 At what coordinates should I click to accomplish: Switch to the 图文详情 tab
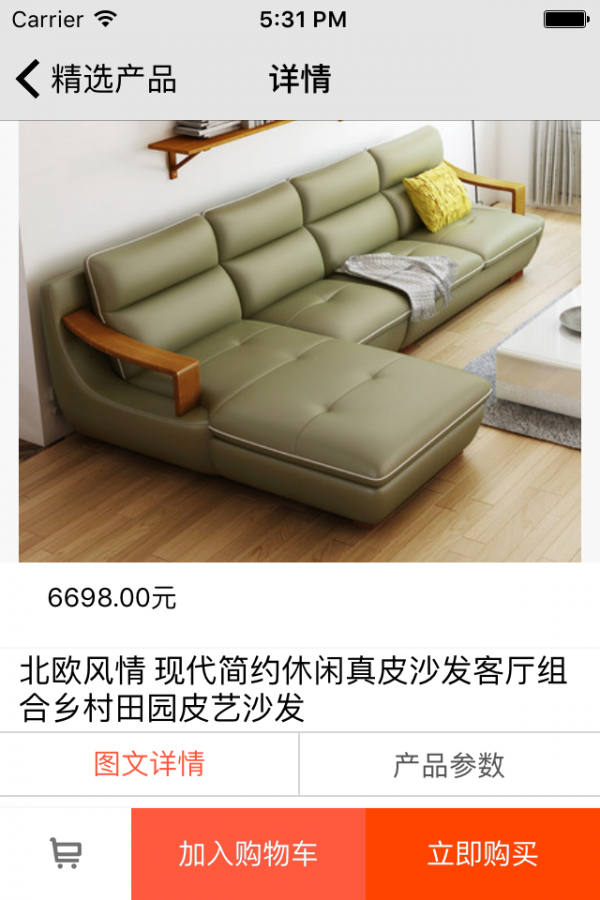click(x=150, y=764)
